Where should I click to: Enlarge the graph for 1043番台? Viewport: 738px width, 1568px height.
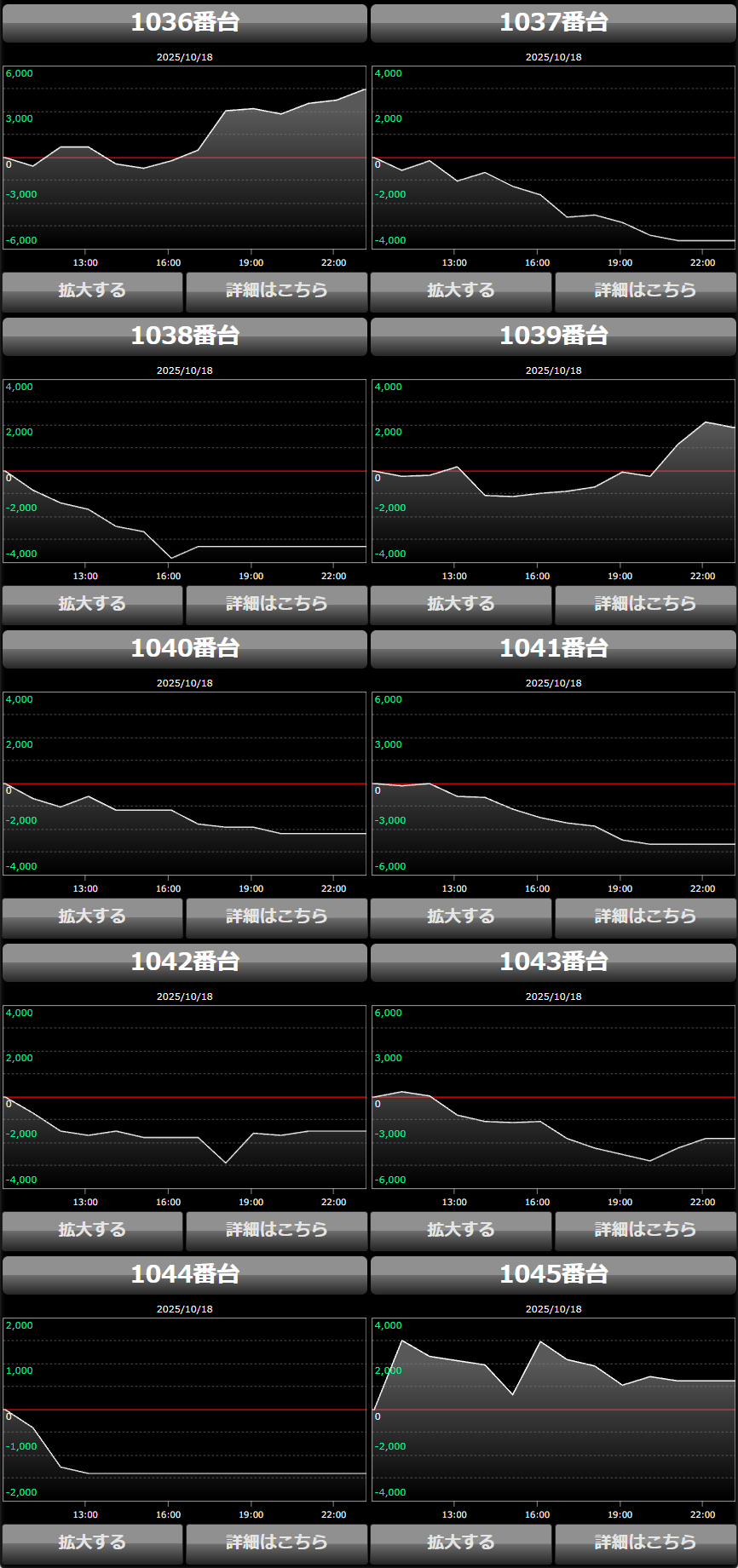(x=461, y=1231)
